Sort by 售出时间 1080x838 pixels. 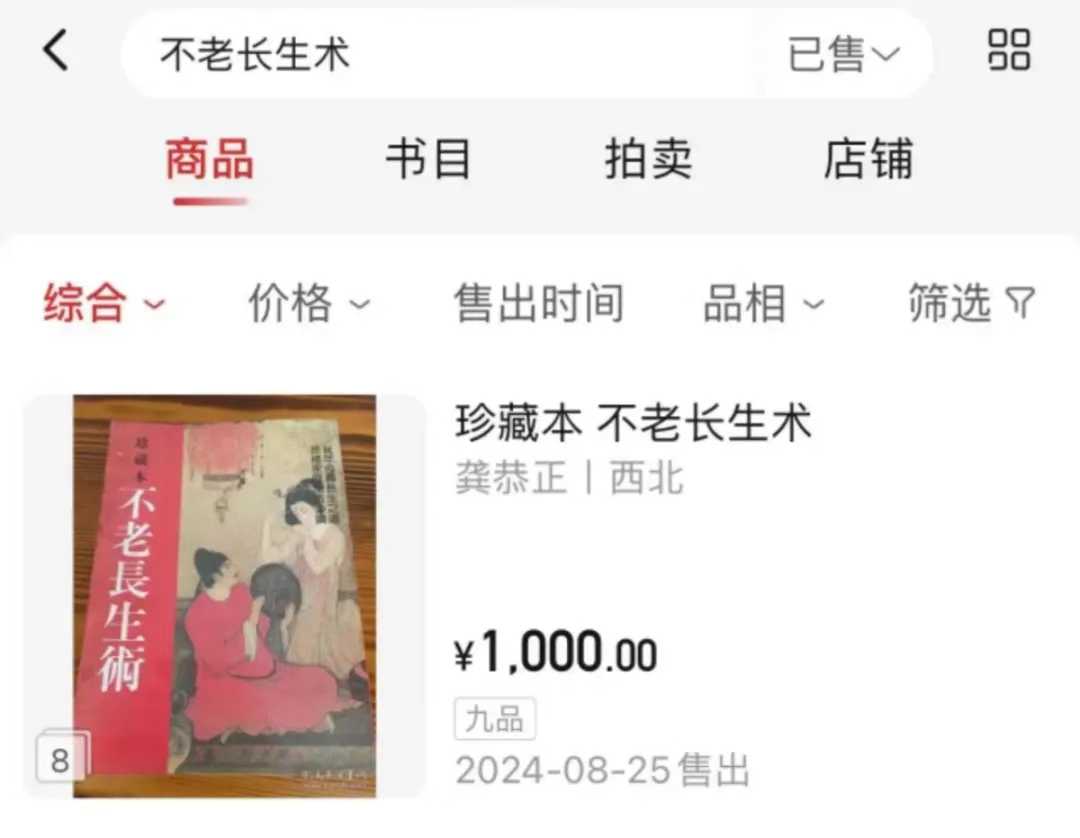538,303
